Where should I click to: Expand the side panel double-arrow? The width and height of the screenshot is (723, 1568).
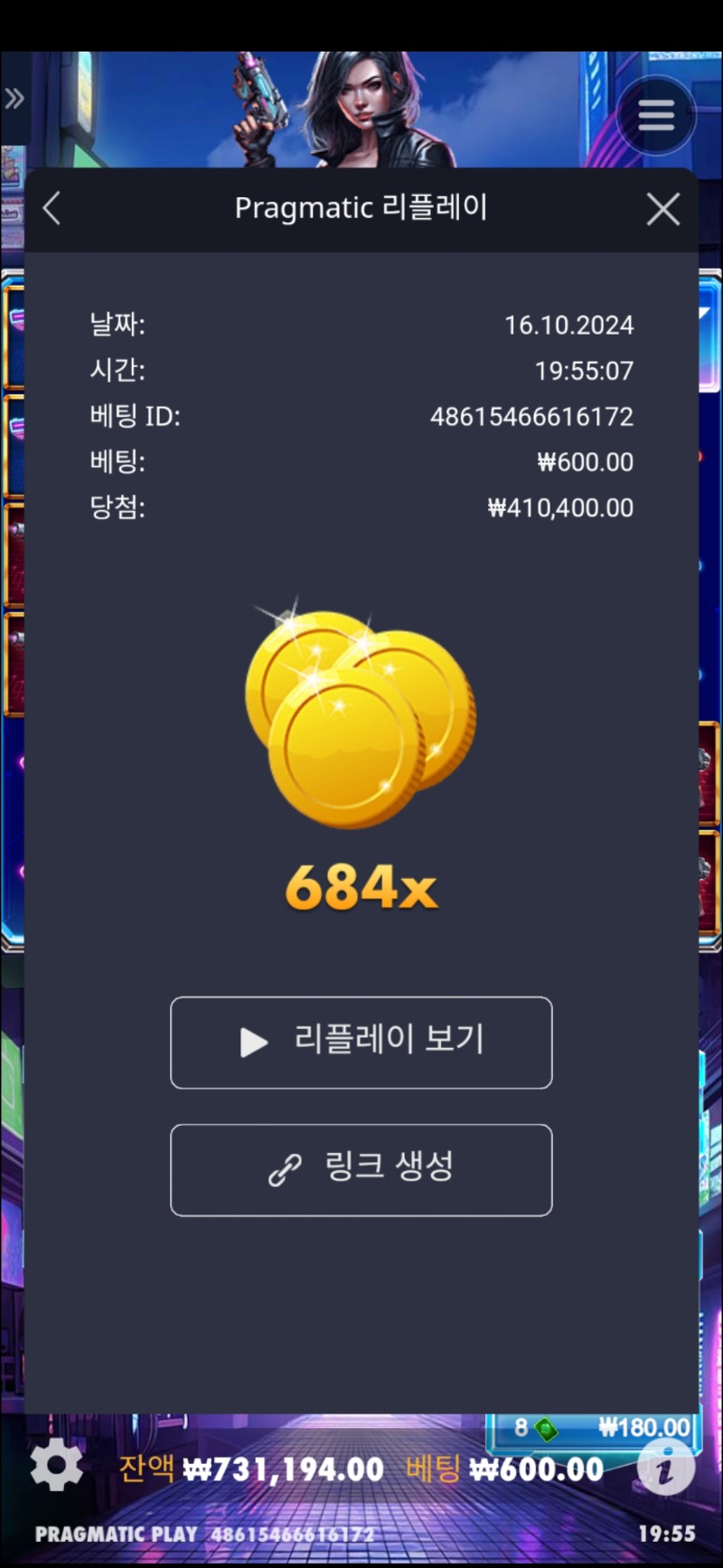(x=14, y=99)
